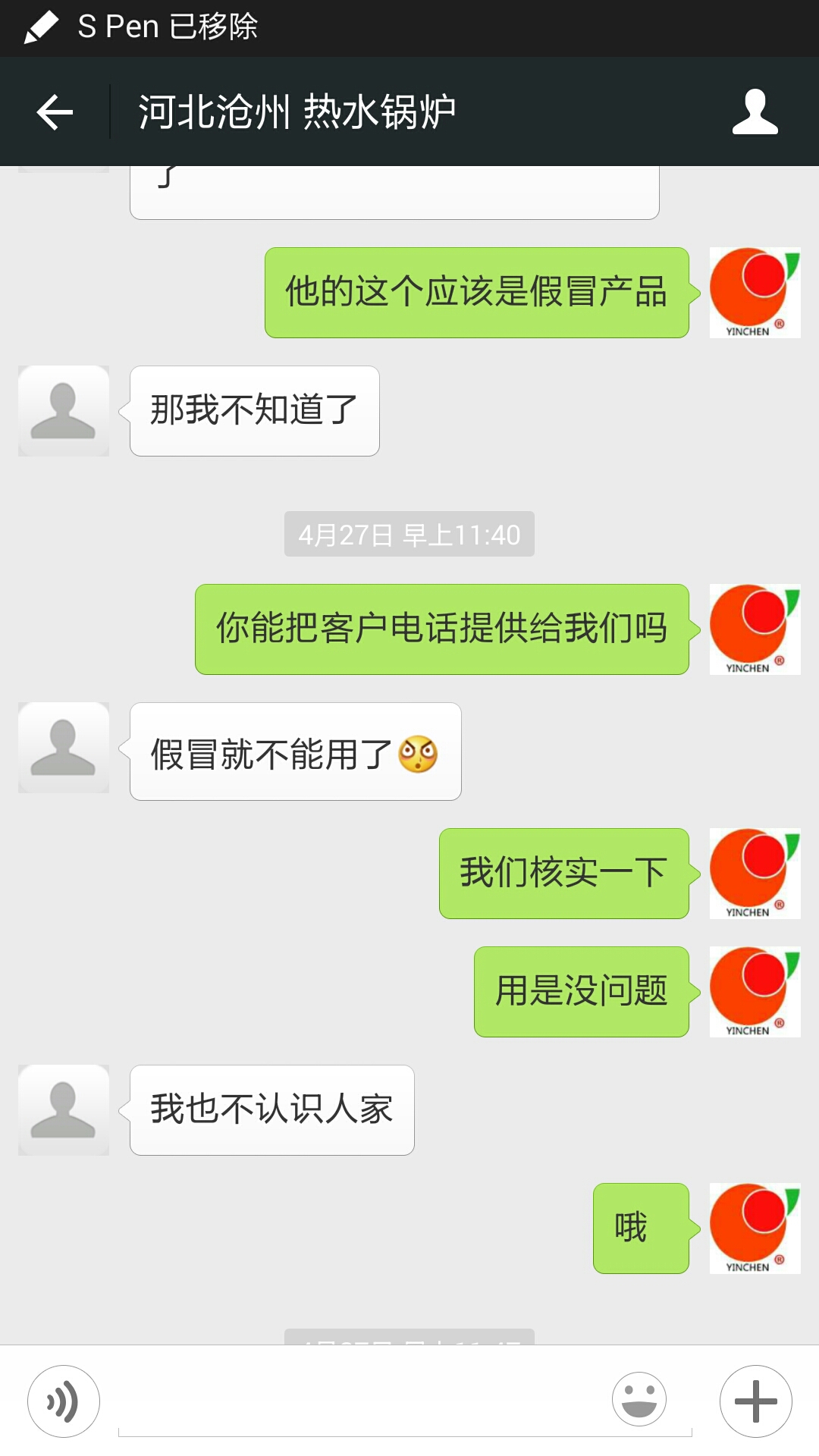Tap the gray contact avatar
819x1456 pixels.
[x=64, y=409]
